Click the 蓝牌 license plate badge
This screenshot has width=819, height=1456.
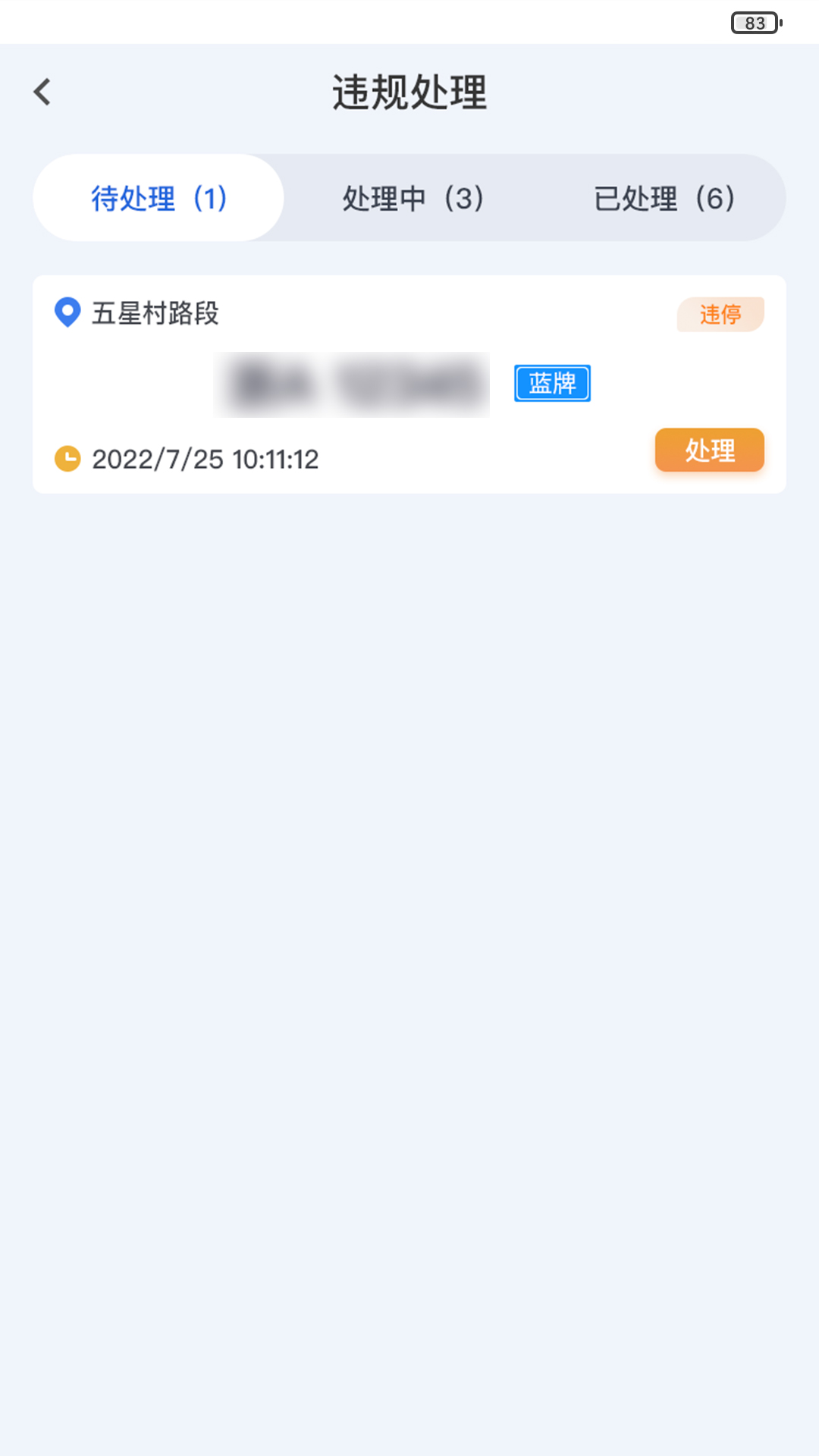[x=552, y=384]
